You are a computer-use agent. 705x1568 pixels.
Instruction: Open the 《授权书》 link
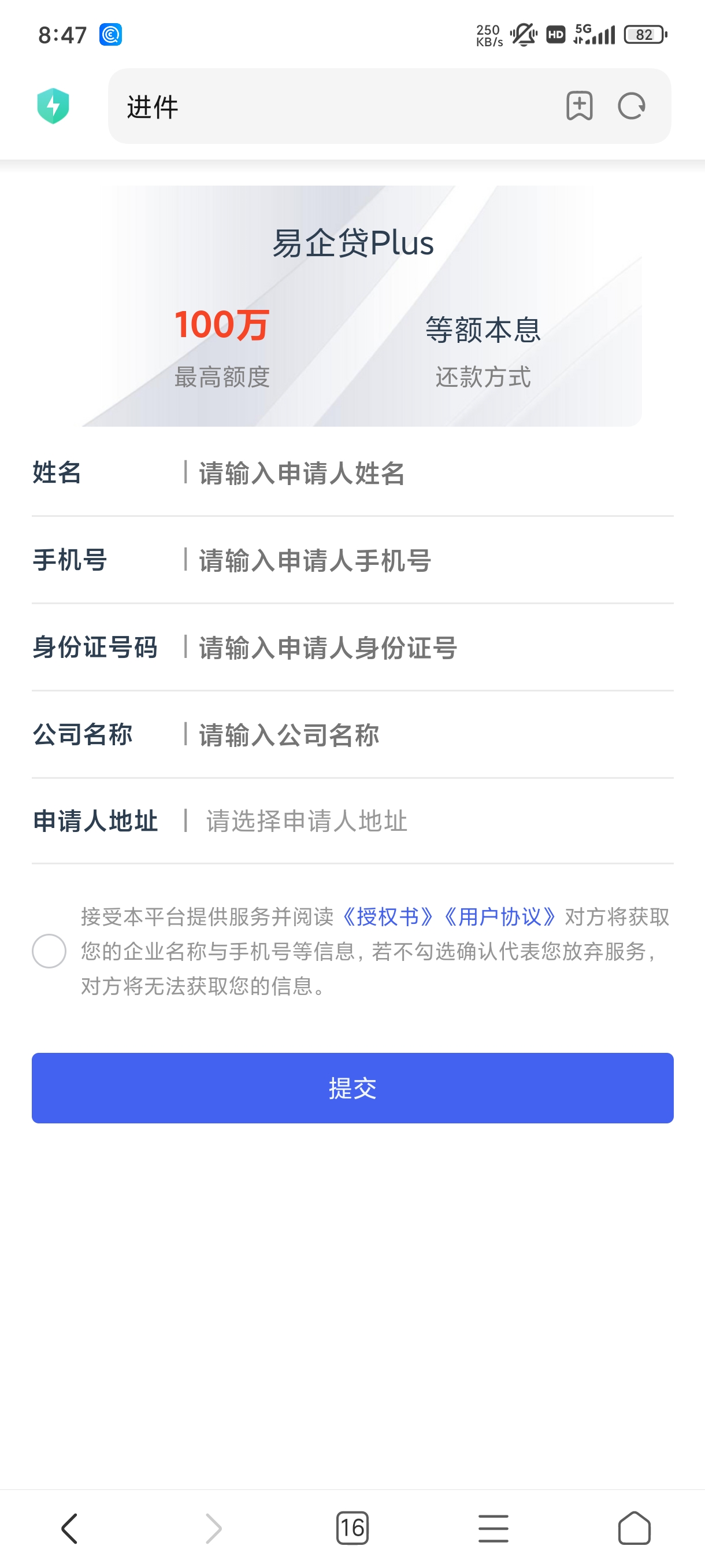tap(387, 917)
